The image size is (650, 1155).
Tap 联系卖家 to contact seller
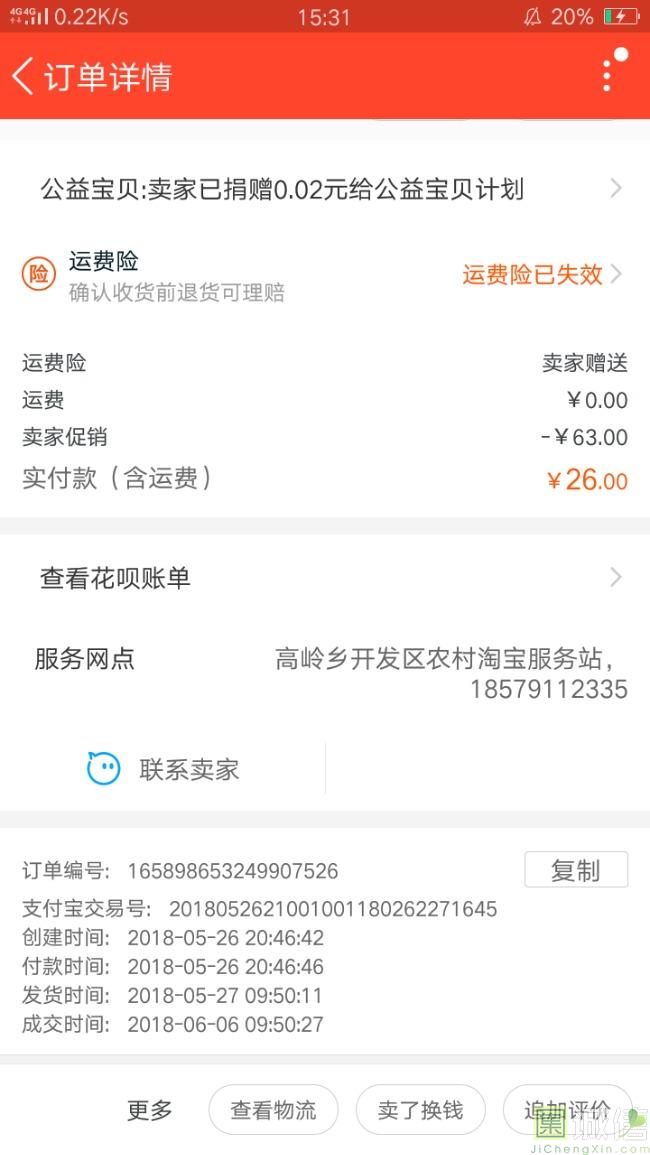pyautogui.click(x=163, y=769)
